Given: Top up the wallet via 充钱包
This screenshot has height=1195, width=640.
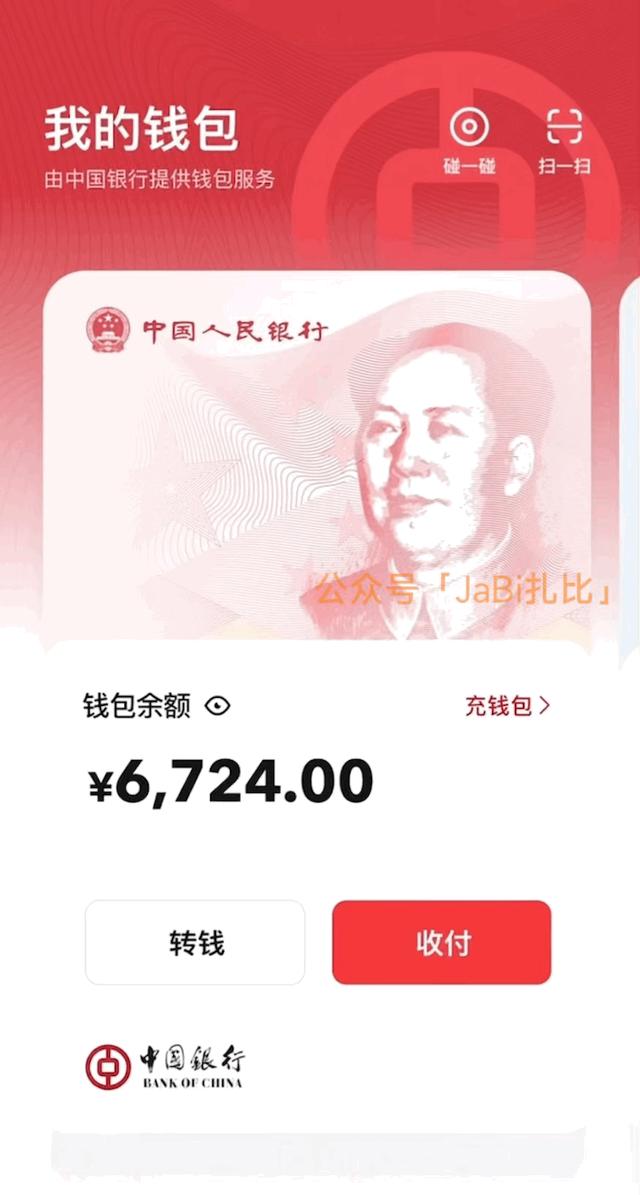Looking at the screenshot, I should tap(507, 706).
